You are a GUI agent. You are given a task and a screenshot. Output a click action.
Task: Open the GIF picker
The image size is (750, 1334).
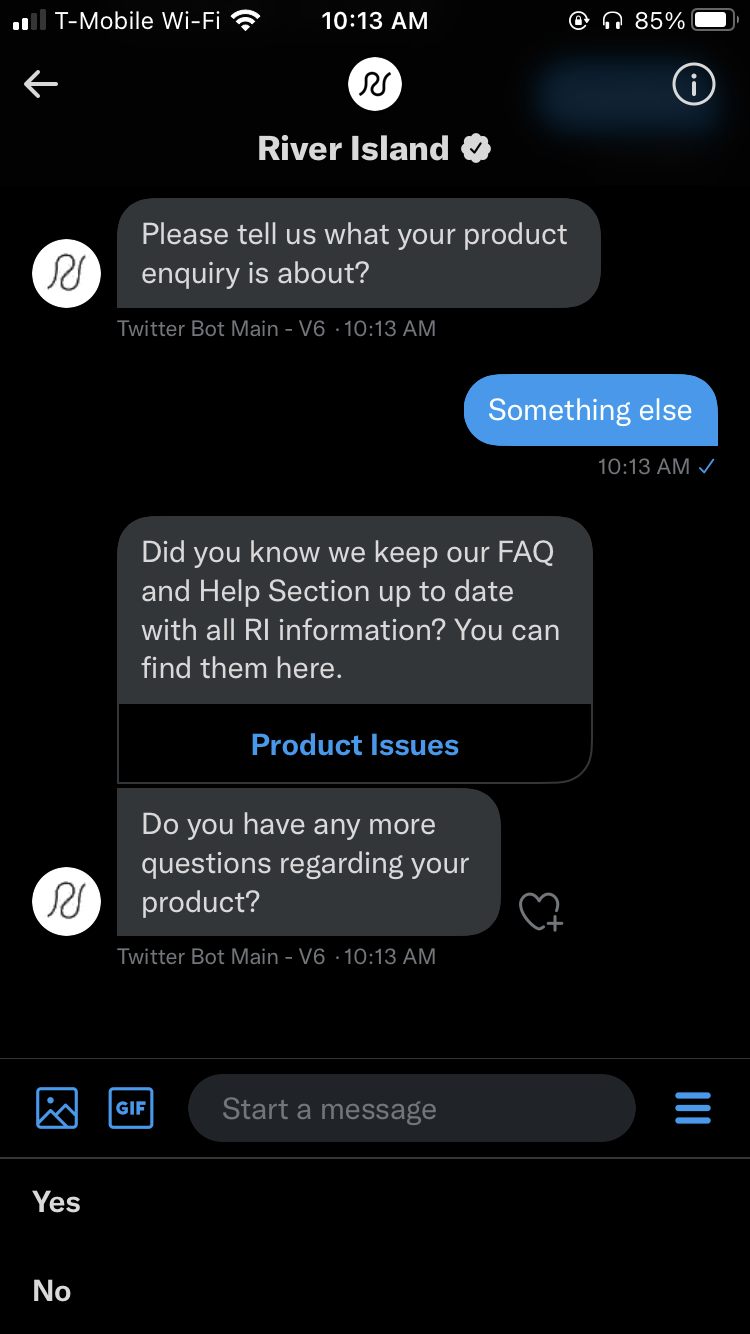click(131, 1108)
